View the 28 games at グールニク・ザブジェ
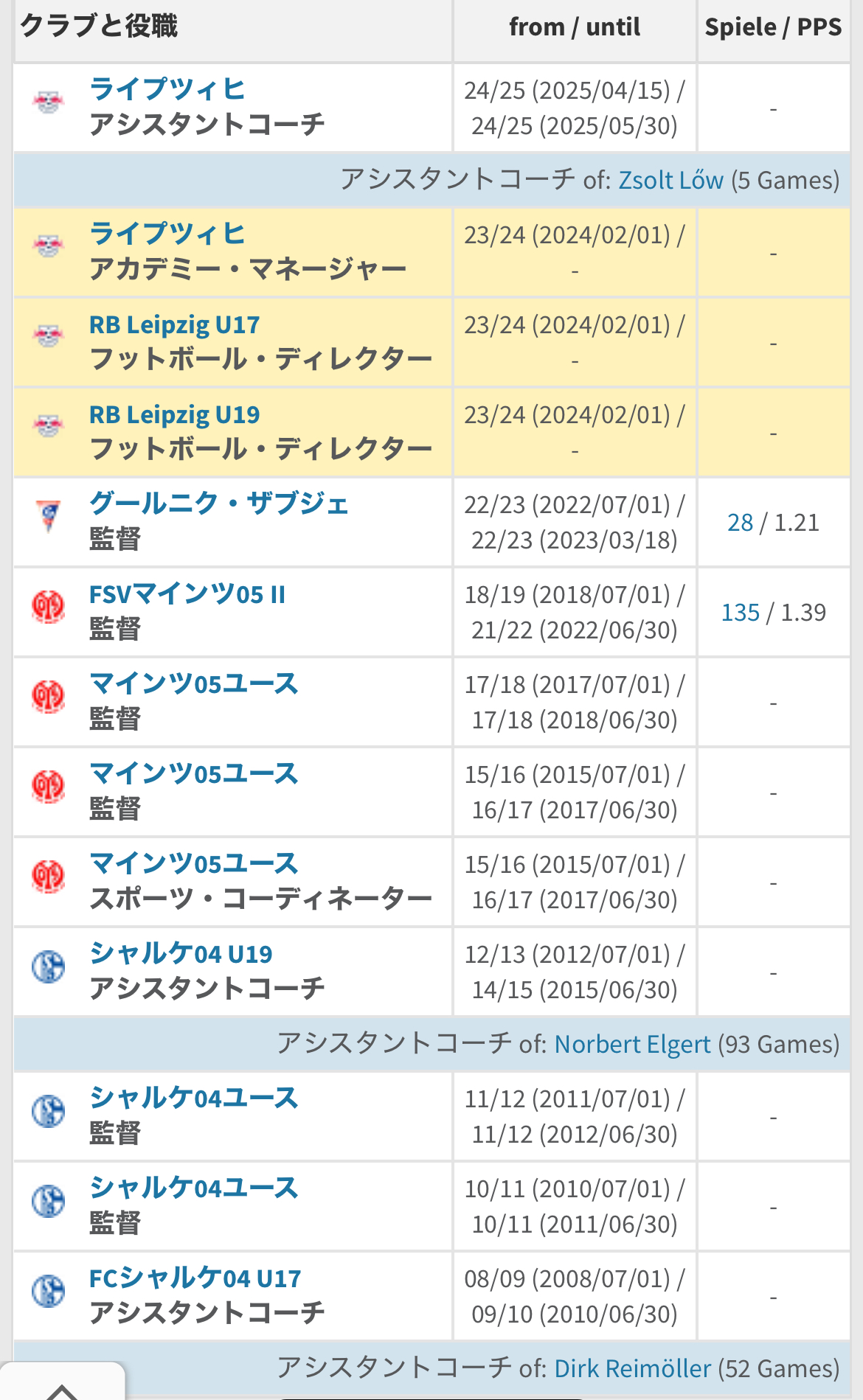The image size is (863, 1400). coord(740,523)
